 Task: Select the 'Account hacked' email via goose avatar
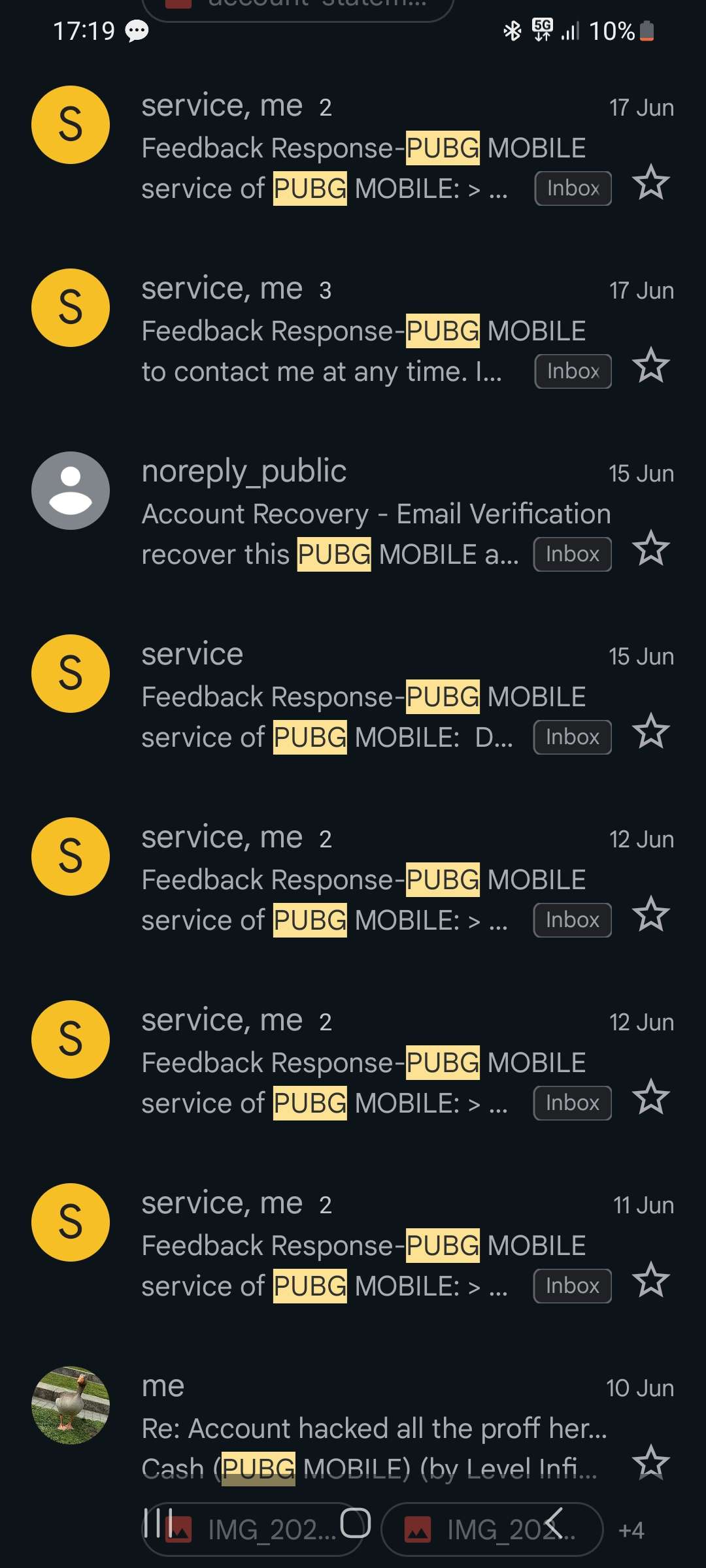[x=71, y=1405]
